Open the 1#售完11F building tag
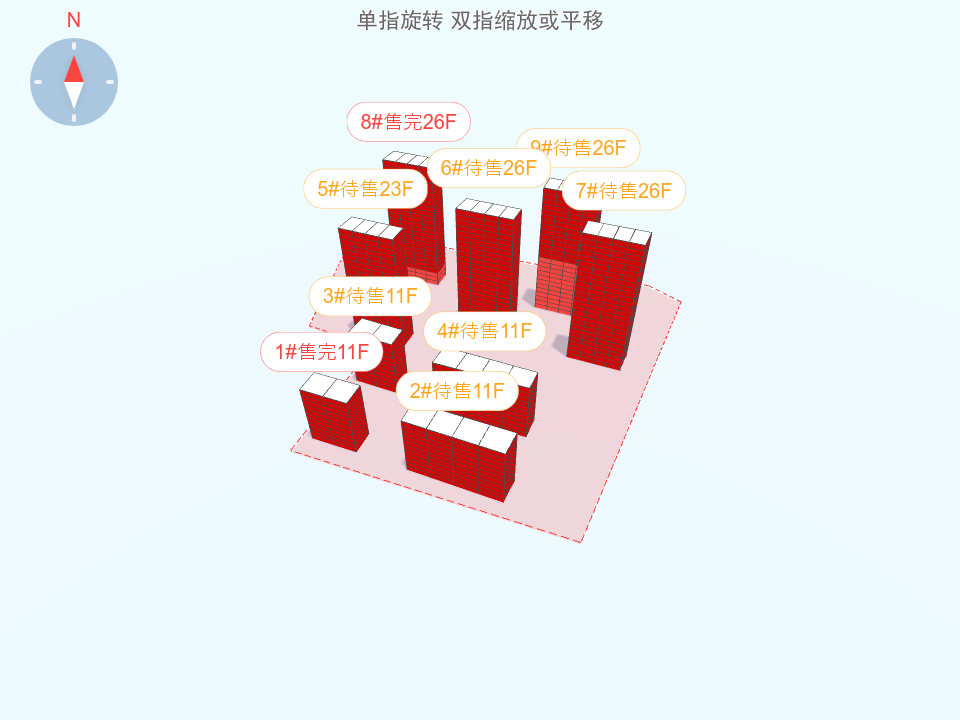This screenshot has width=960, height=720. [x=321, y=352]
